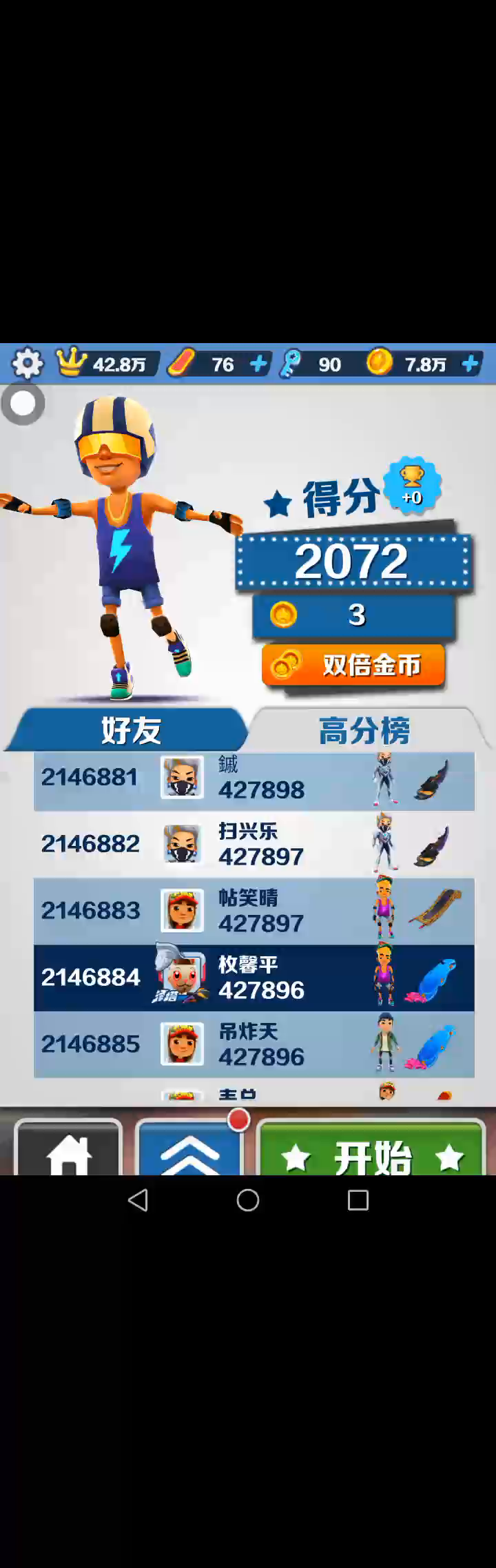
Task: Switch to the 高分榜 tab
Action: [x=364, y=730]
